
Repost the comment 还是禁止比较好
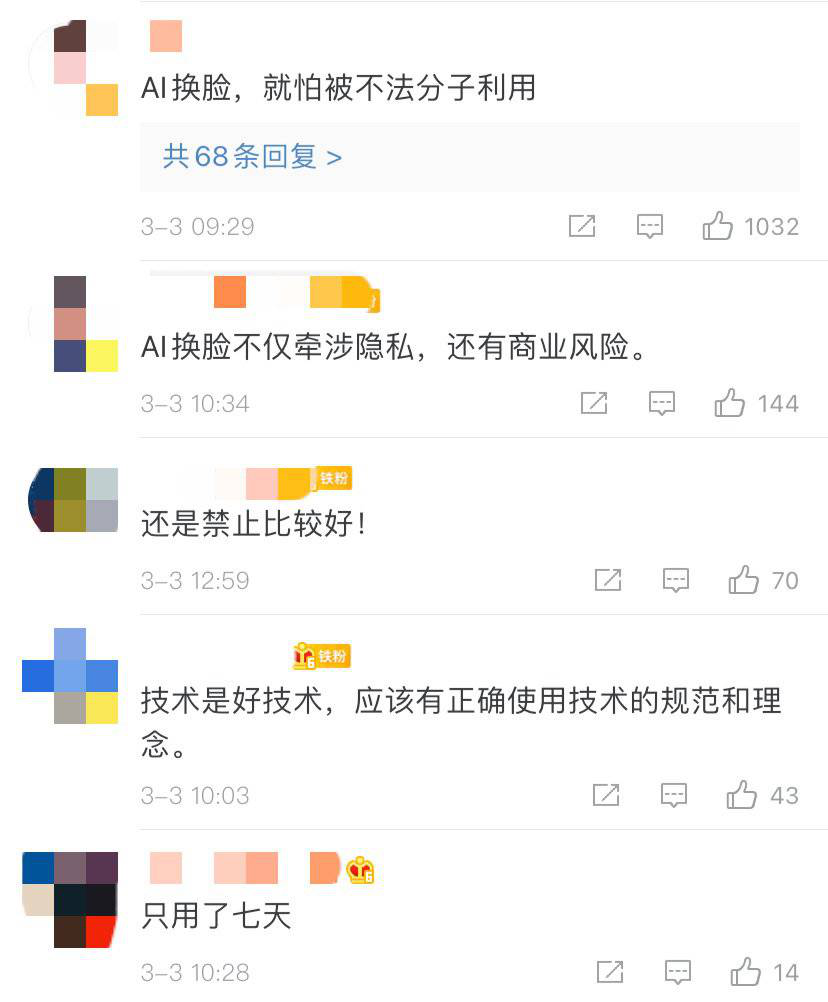coord(608,580)
